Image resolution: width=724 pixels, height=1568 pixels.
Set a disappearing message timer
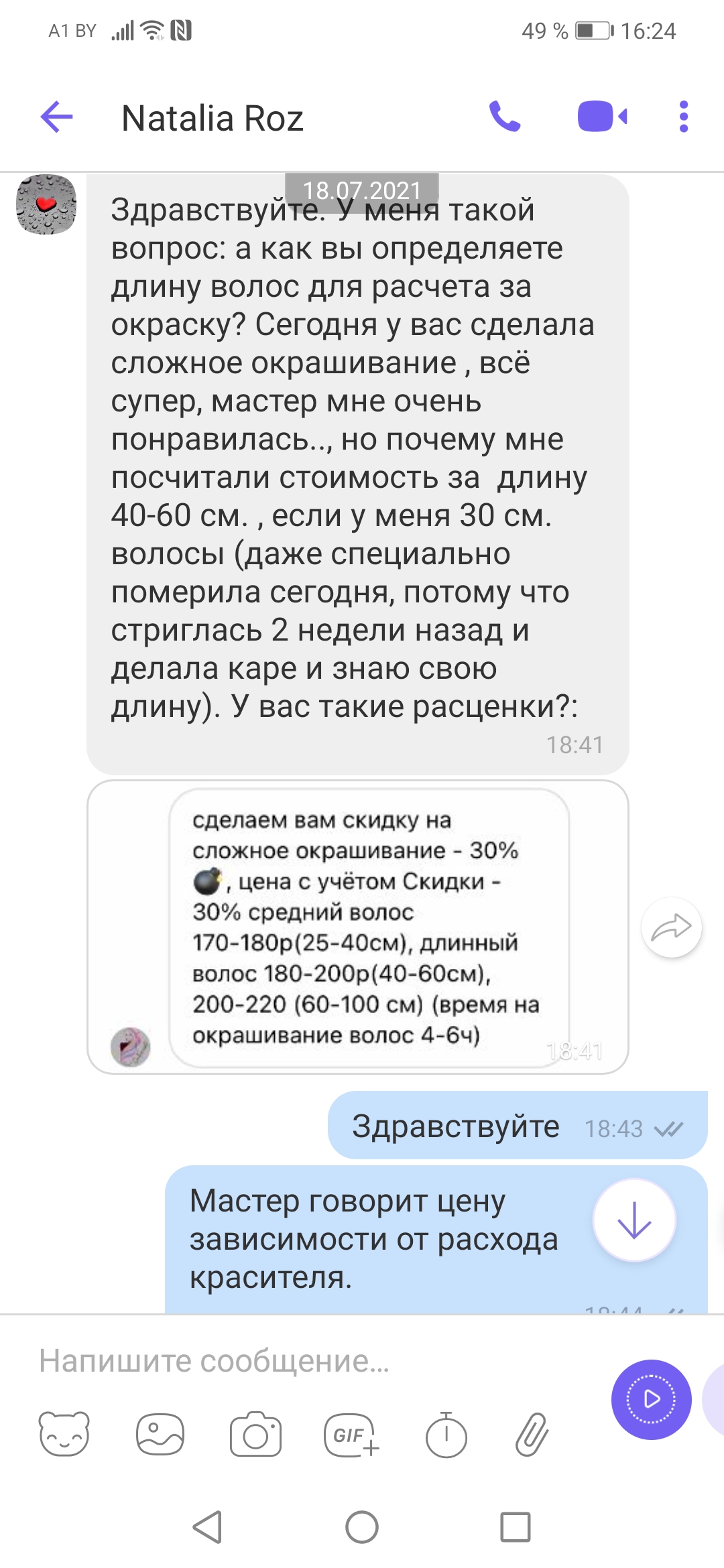click(446, 1435)
